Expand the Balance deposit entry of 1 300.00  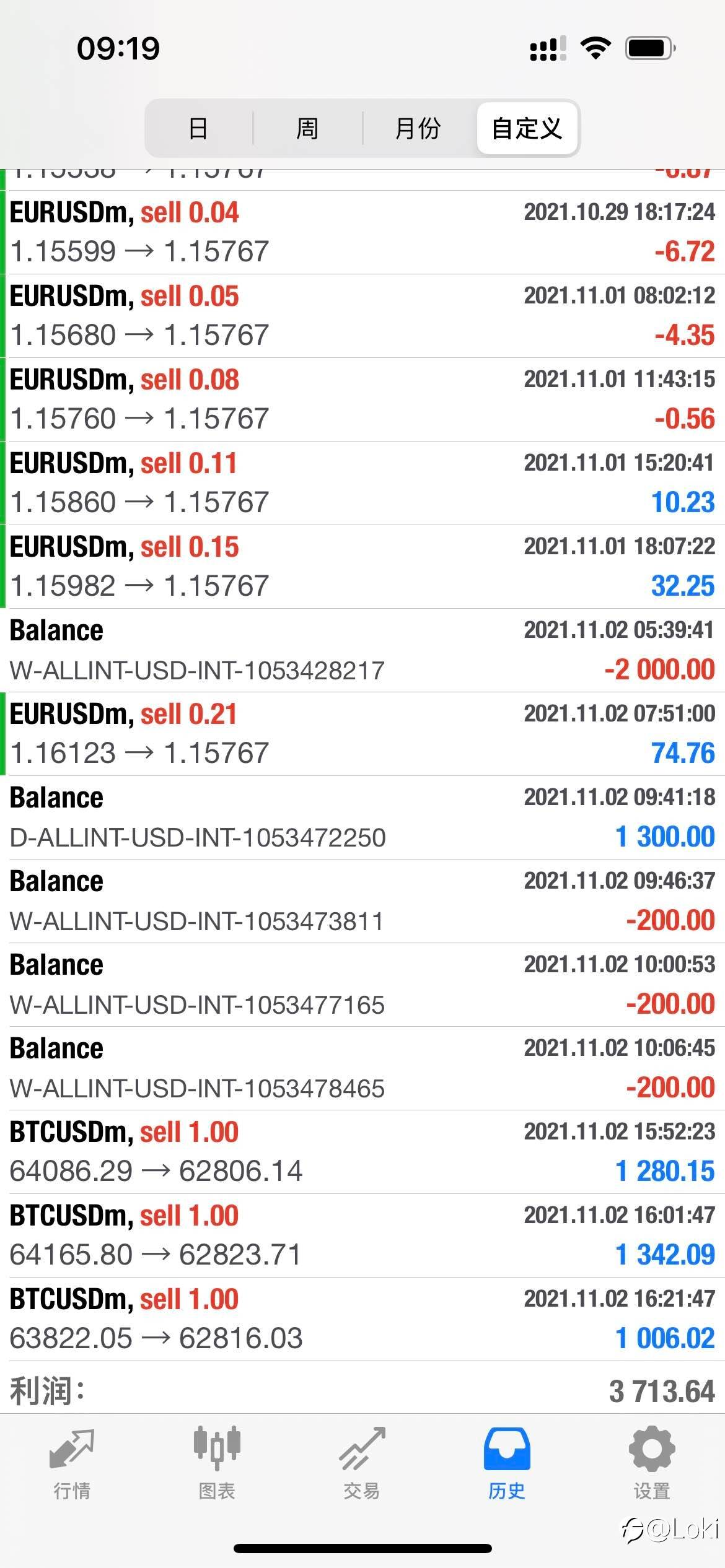point(362,817)
